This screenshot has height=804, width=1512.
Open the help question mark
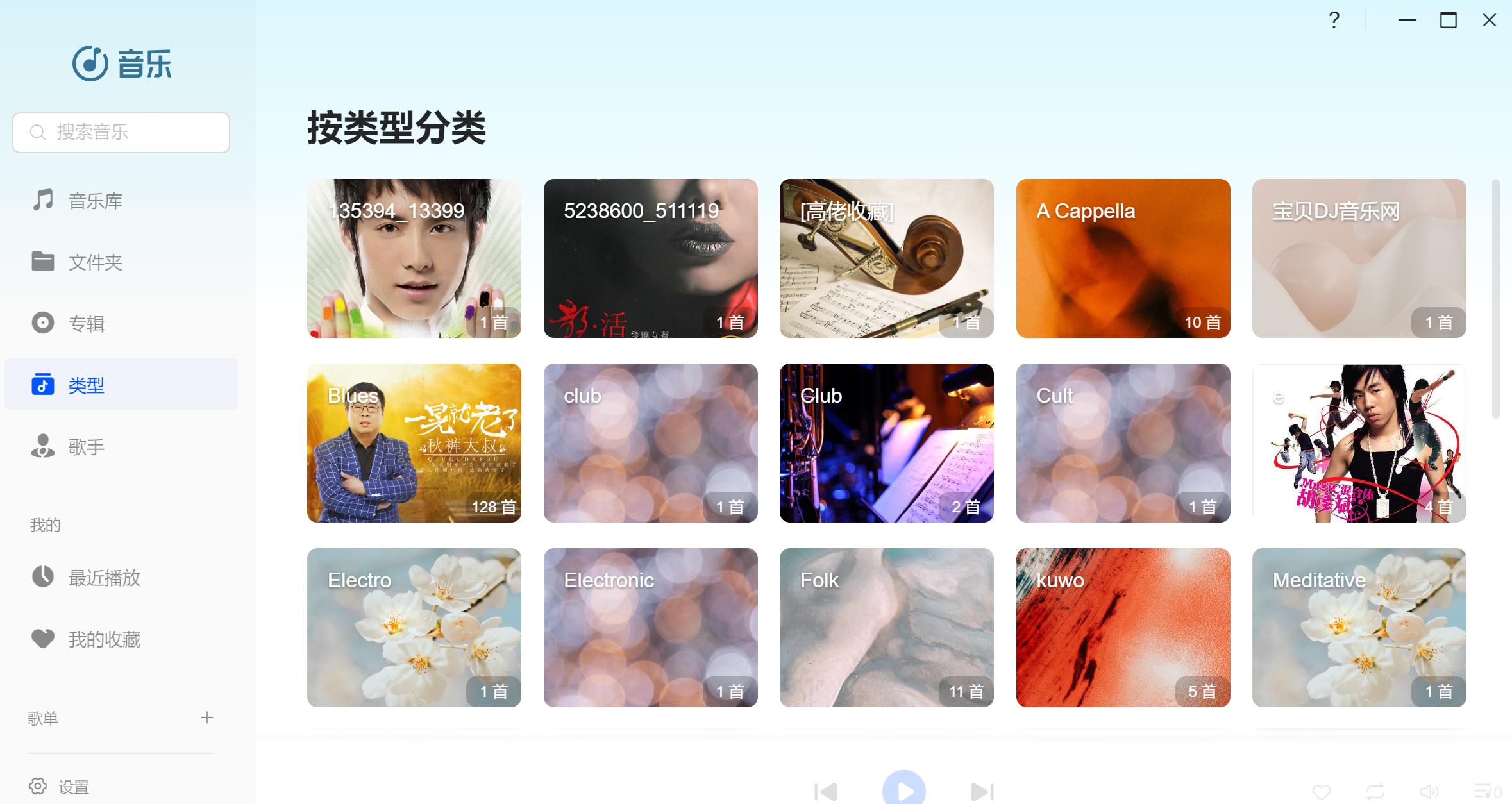(1334, 21)
